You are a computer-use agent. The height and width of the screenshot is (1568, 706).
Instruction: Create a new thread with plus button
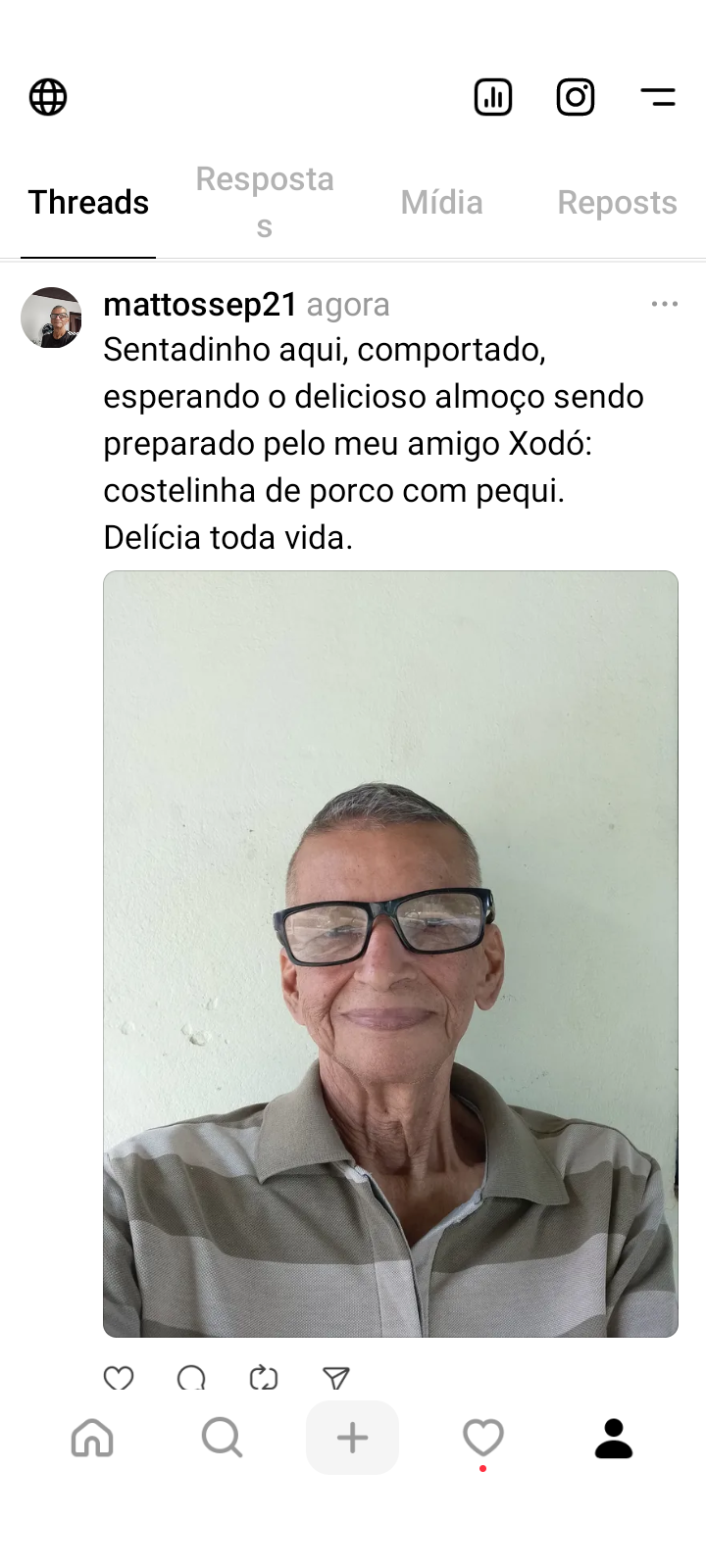tap(352, 1438)
